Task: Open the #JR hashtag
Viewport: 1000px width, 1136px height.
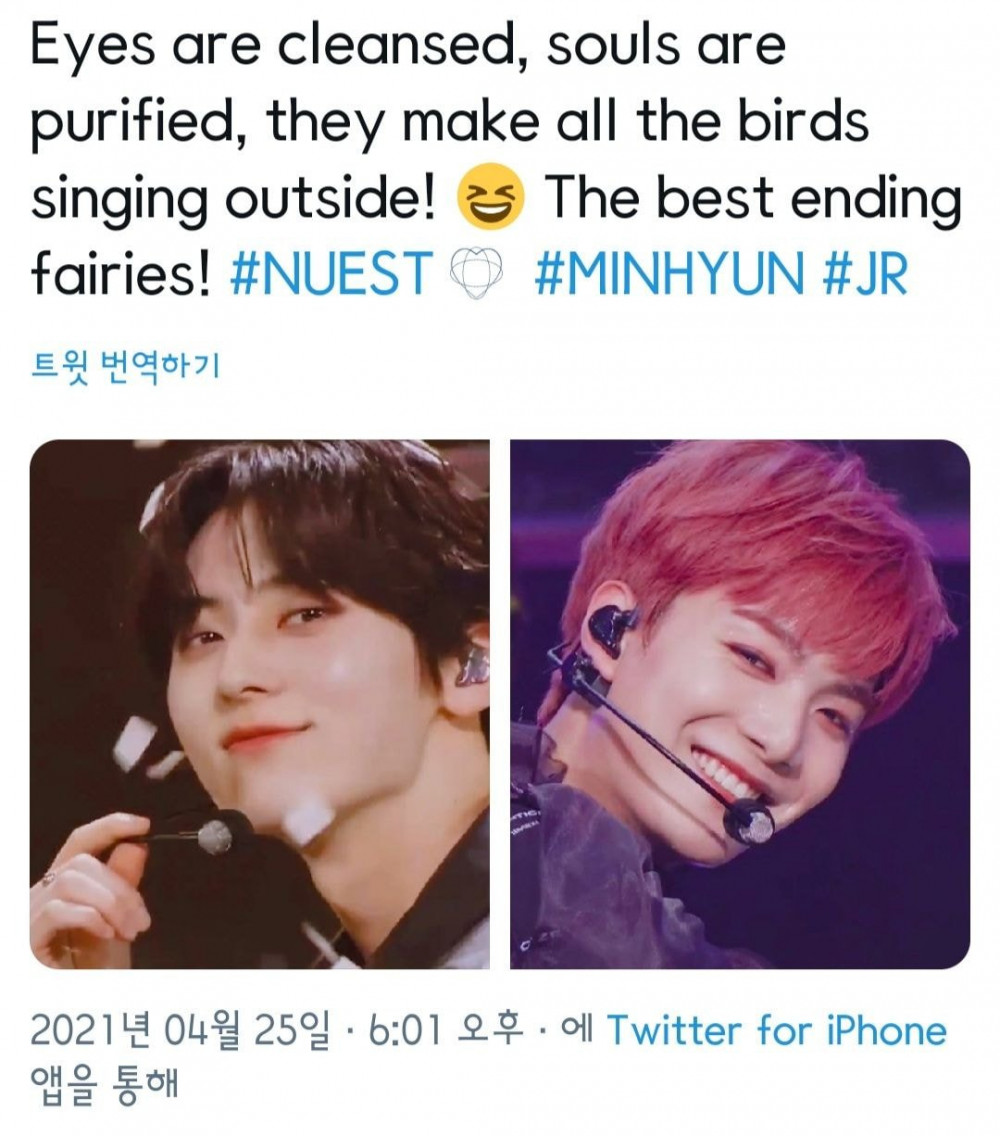Action: point(864,273)
